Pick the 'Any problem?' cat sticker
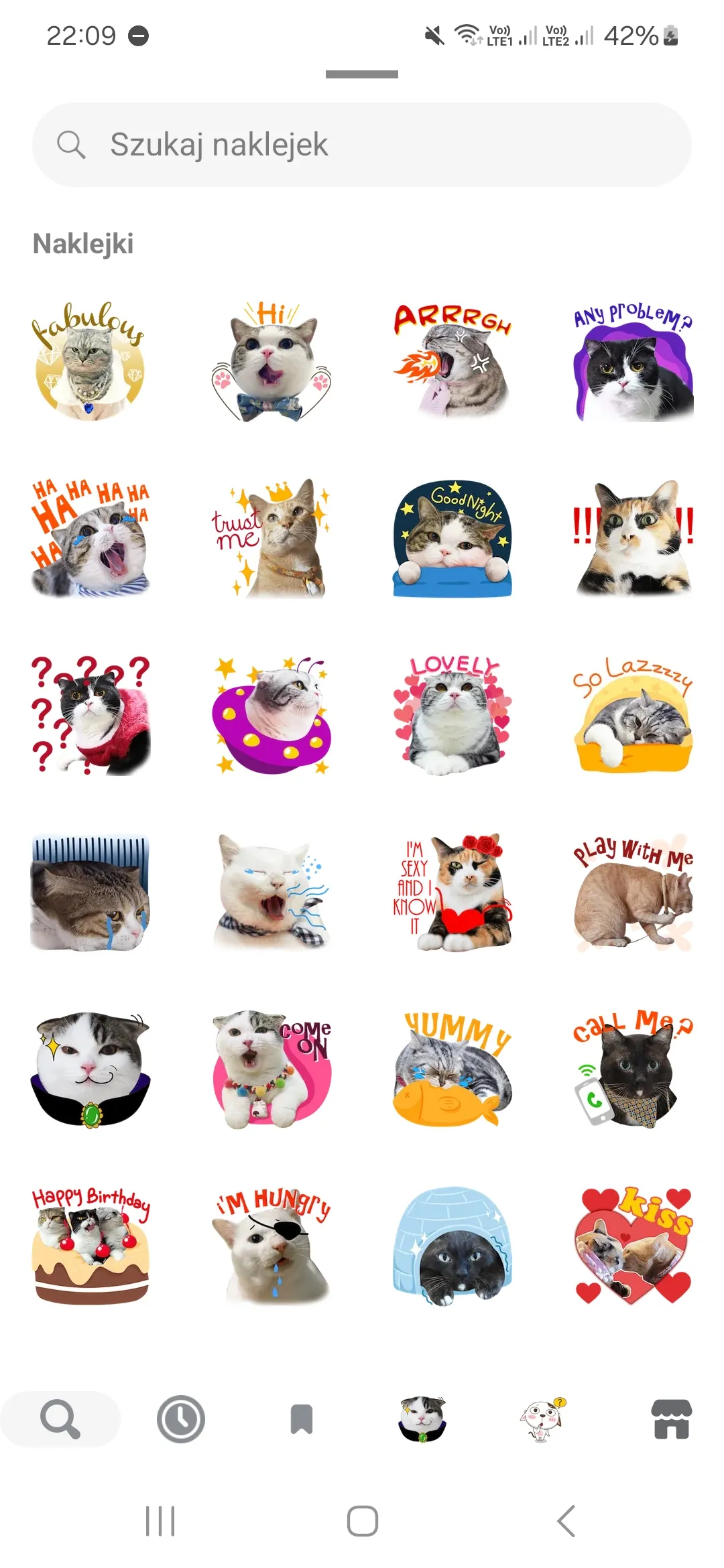Image resolution: width=724 pixels, height=1568 pixels. click(633, 362)
